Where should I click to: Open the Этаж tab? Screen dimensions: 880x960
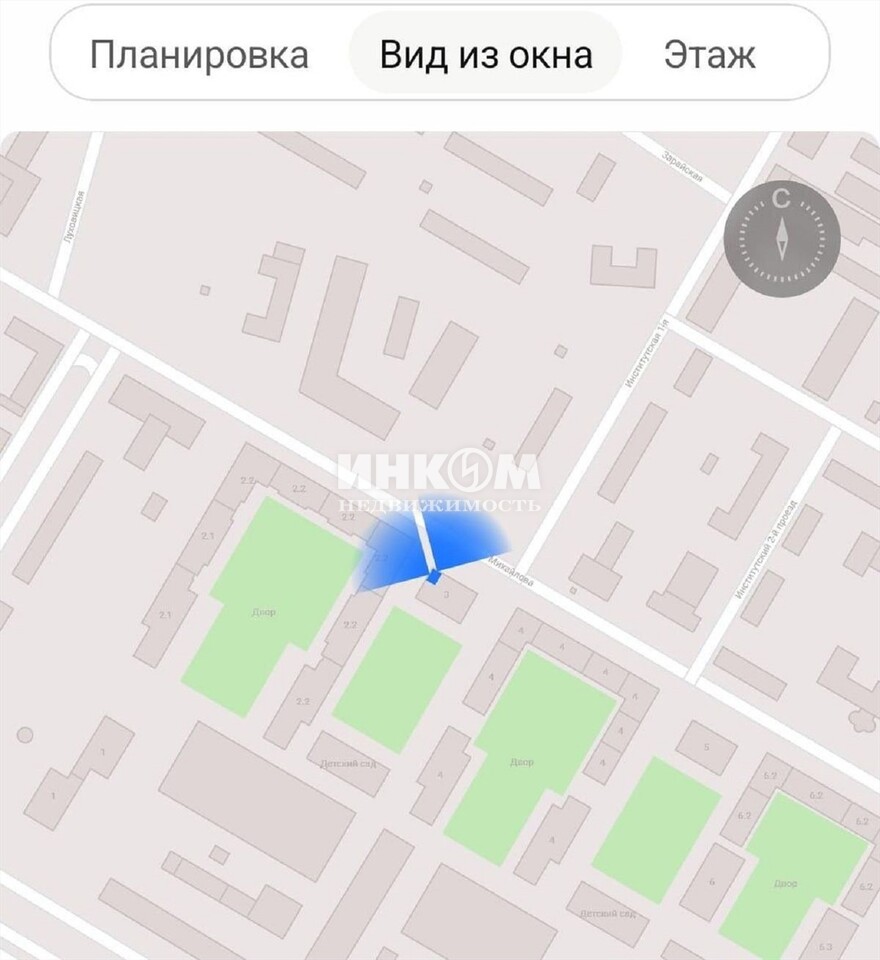(709, 54)
